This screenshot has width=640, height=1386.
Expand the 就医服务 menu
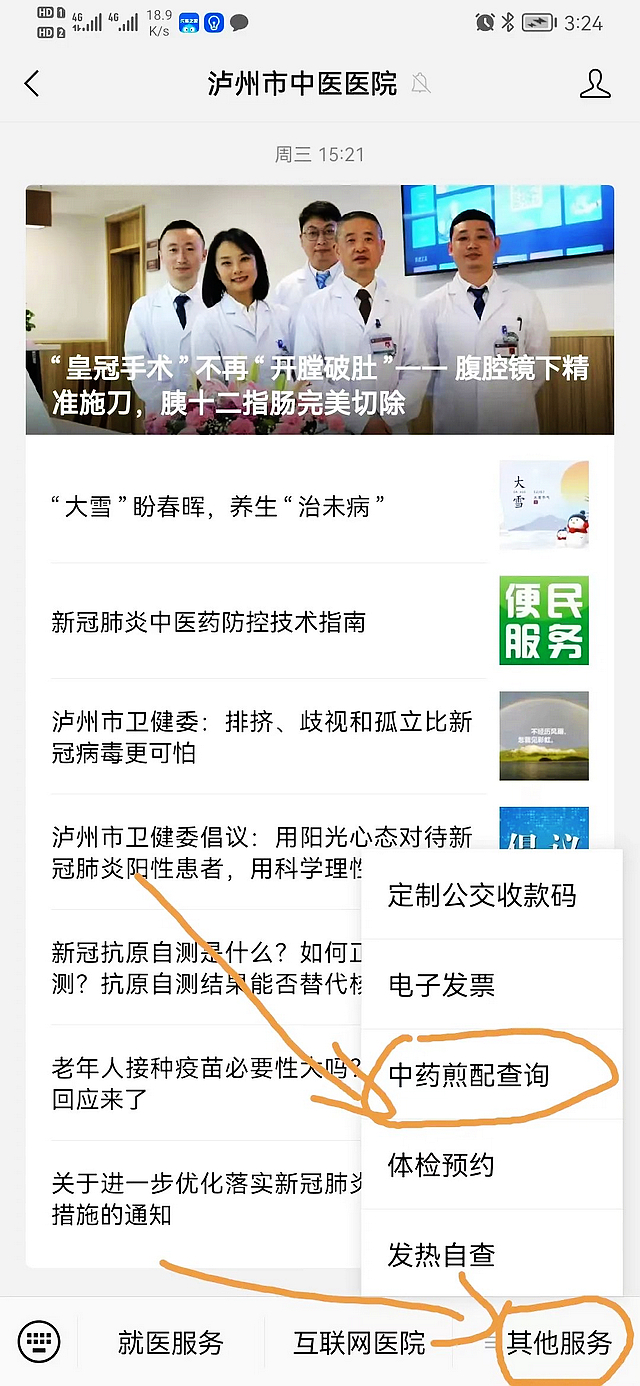(x=171, y=1342)
